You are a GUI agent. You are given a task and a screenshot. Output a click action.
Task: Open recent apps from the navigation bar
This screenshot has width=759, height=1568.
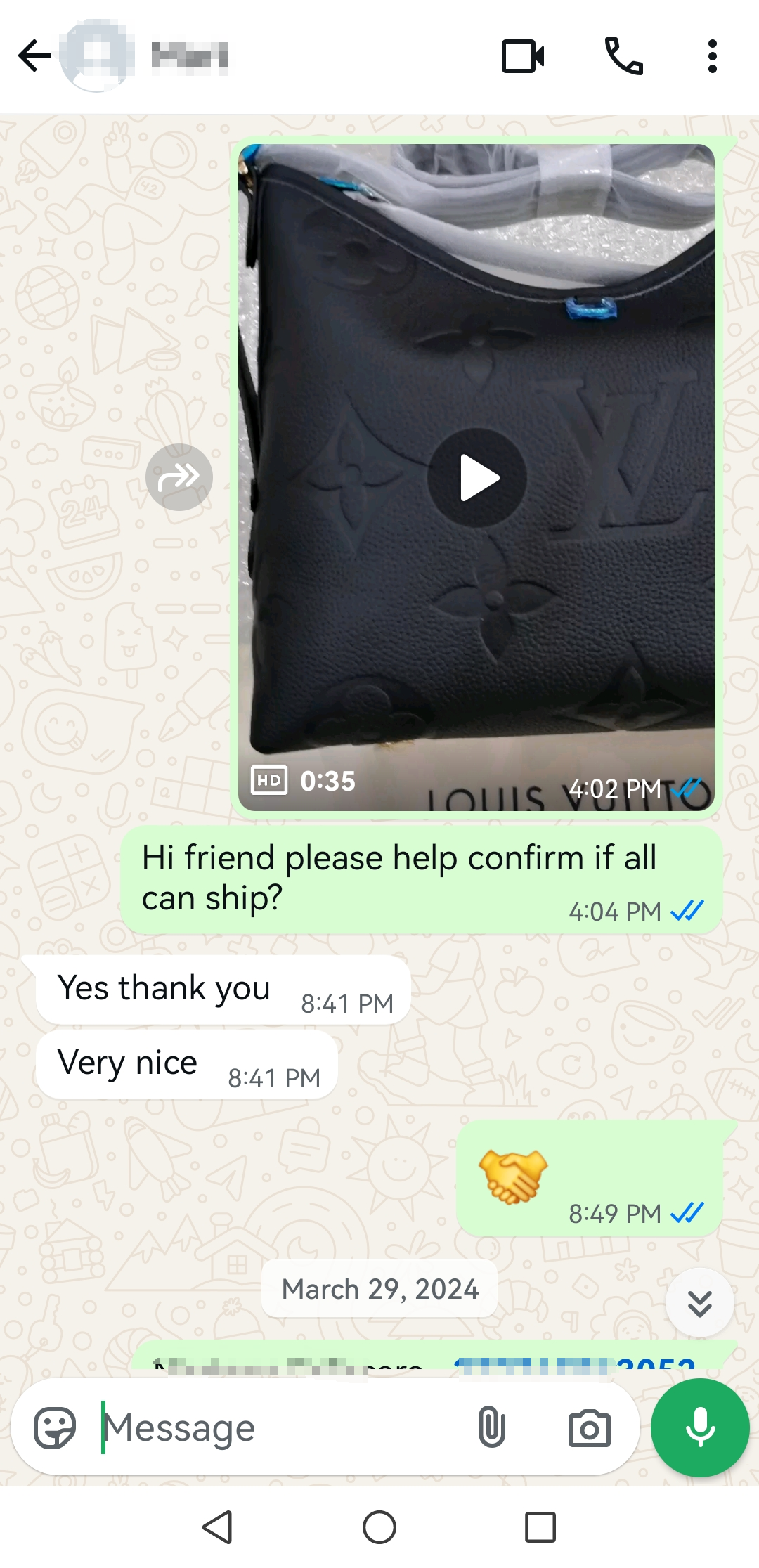click(x=540, y=1527)
